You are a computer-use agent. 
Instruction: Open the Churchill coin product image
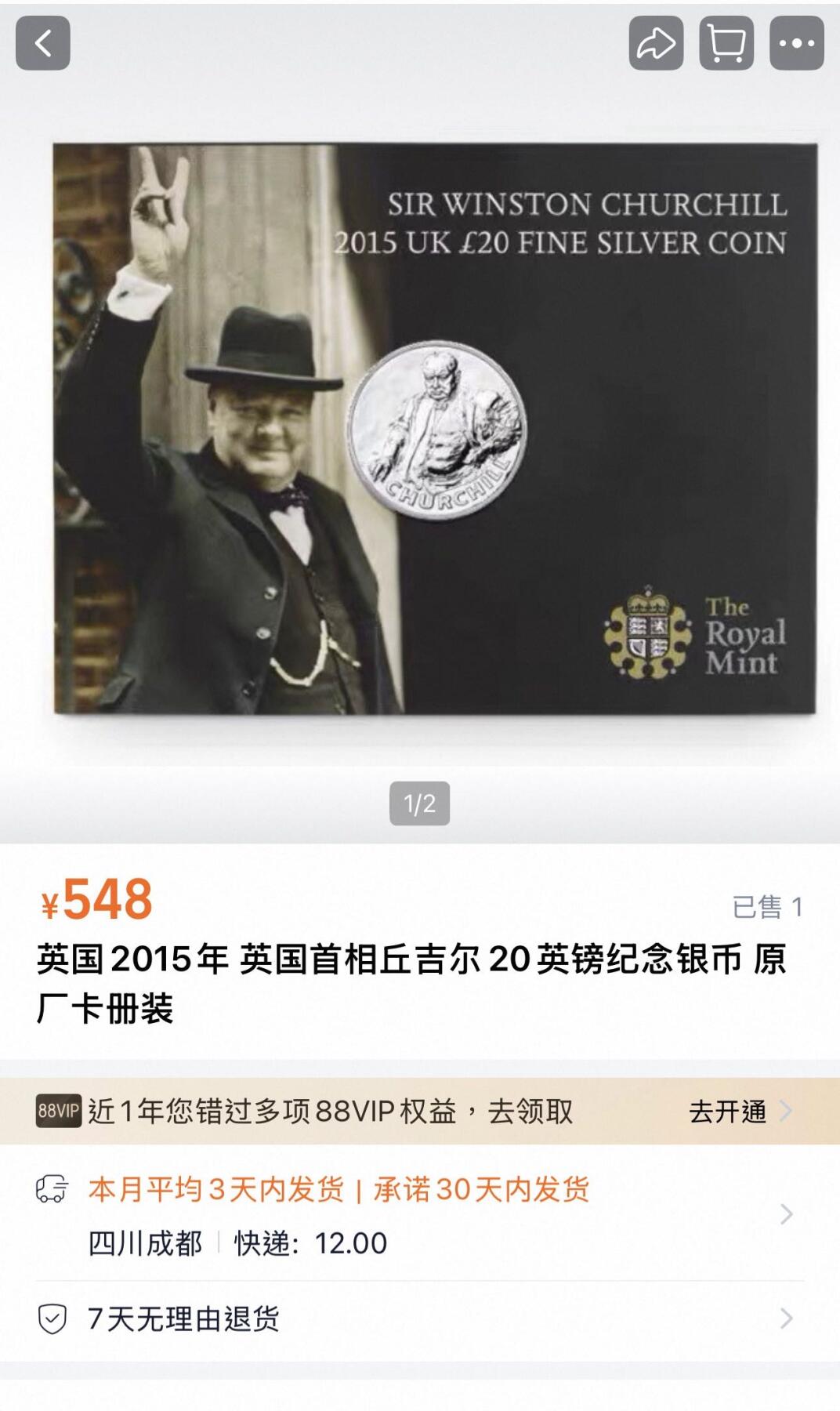tap(420, 439)
